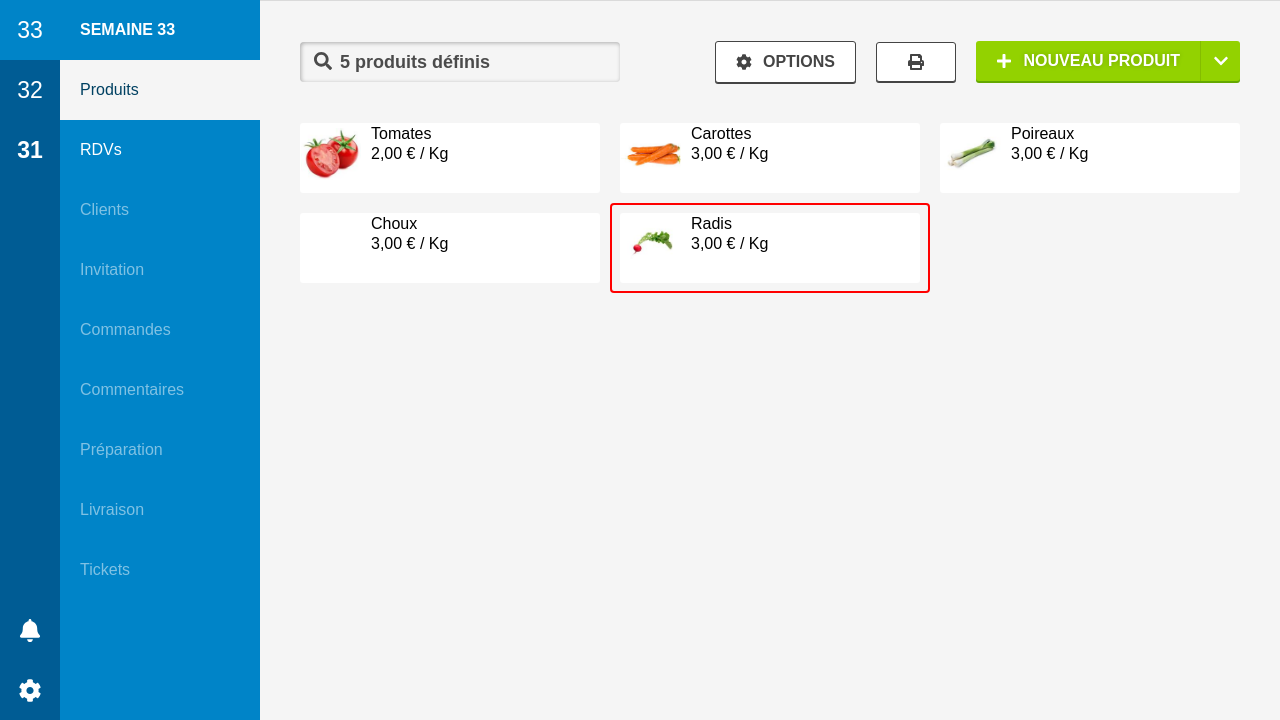Open the Tickets section
Screen dimensions: 1280x720
point(105,570)
